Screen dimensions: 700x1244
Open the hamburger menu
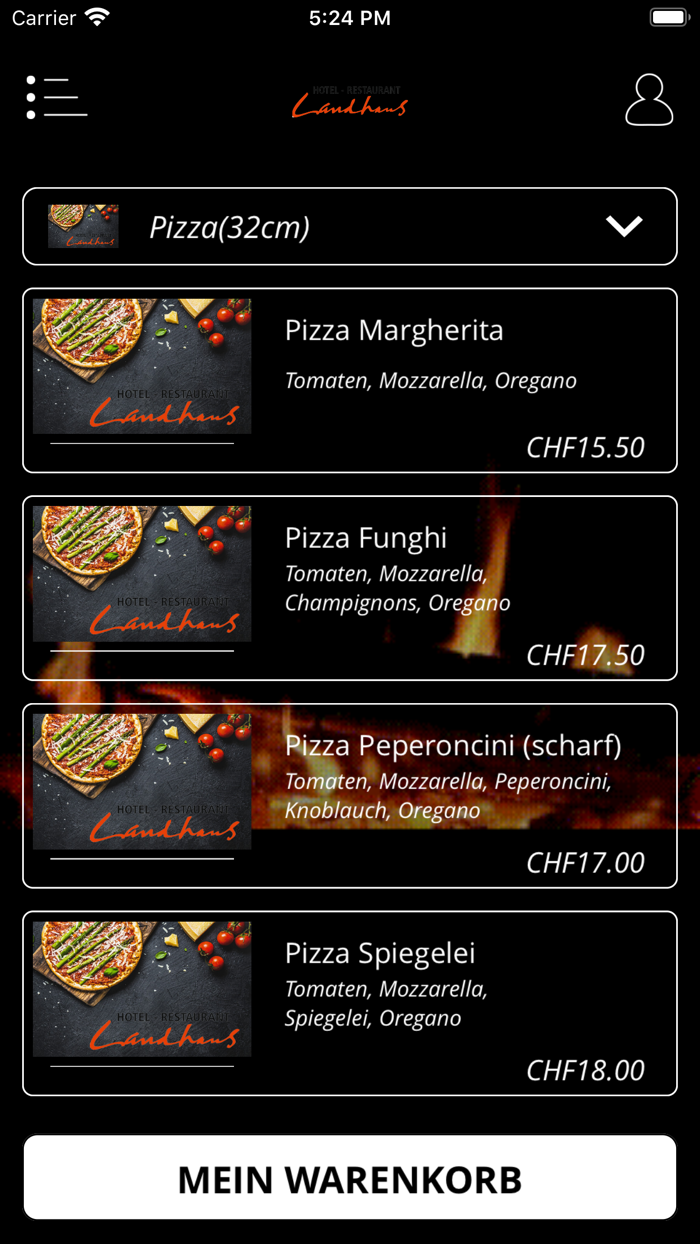point(56,98)
